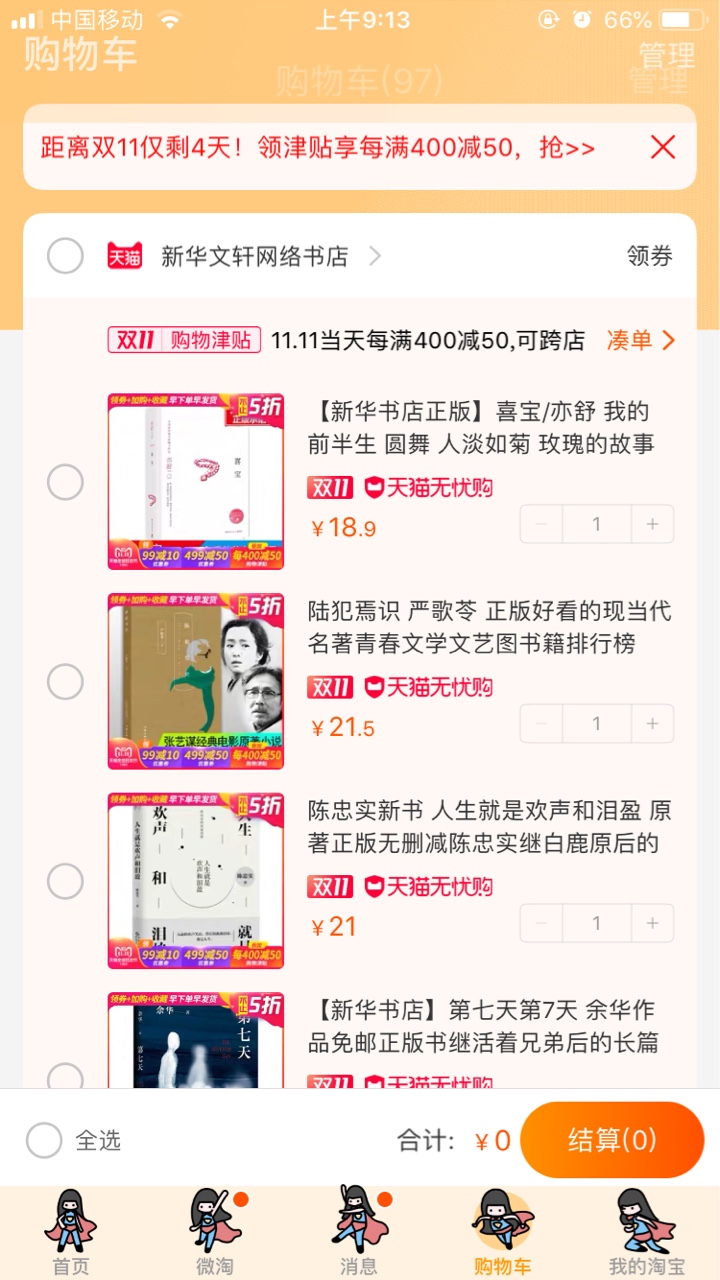Tap 领券 to get store coupons
The width and height of the screenshot is (720, 1280).
(x=650, y=256)
